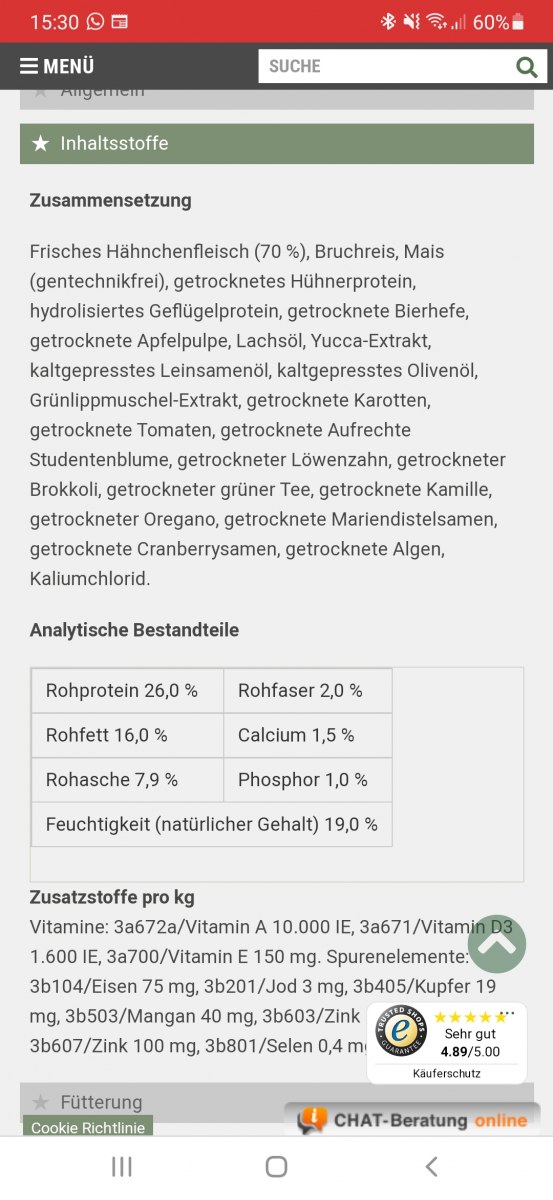This screenshot has width=553, height=1200.
Task: Open the Cookie Richtlinie link
Action: coord(88,1127)
